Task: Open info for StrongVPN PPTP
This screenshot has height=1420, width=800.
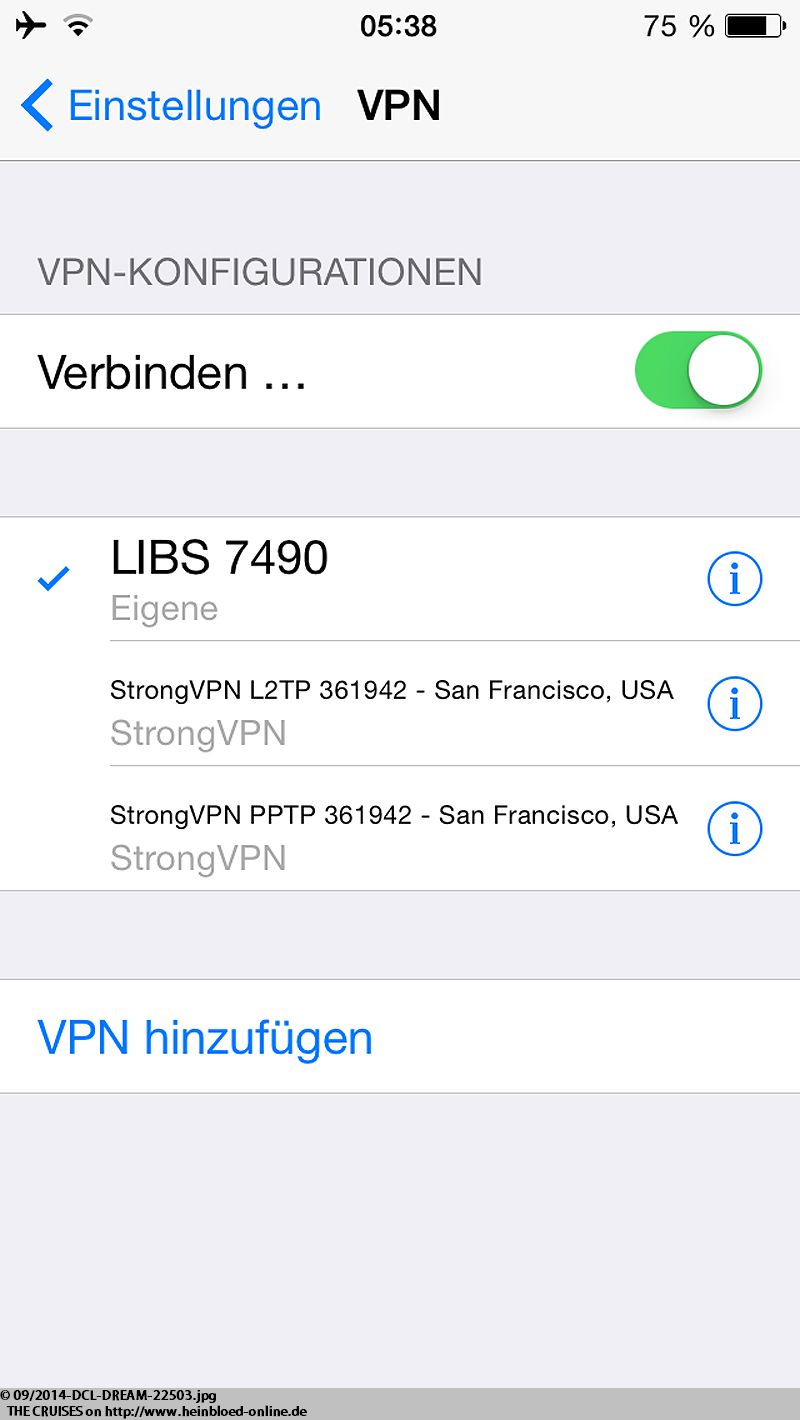Action: click(x=735, y=829)
